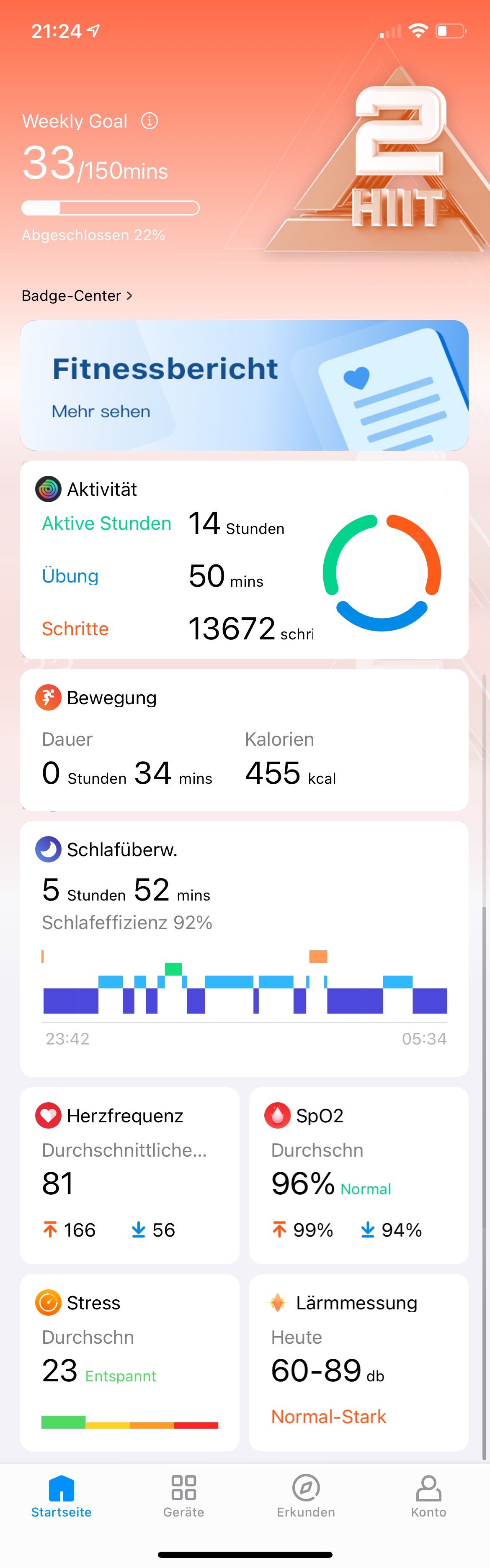Open the Fitnessbericht banner
Screen dimensions: 490x1568
click(245, 385)
